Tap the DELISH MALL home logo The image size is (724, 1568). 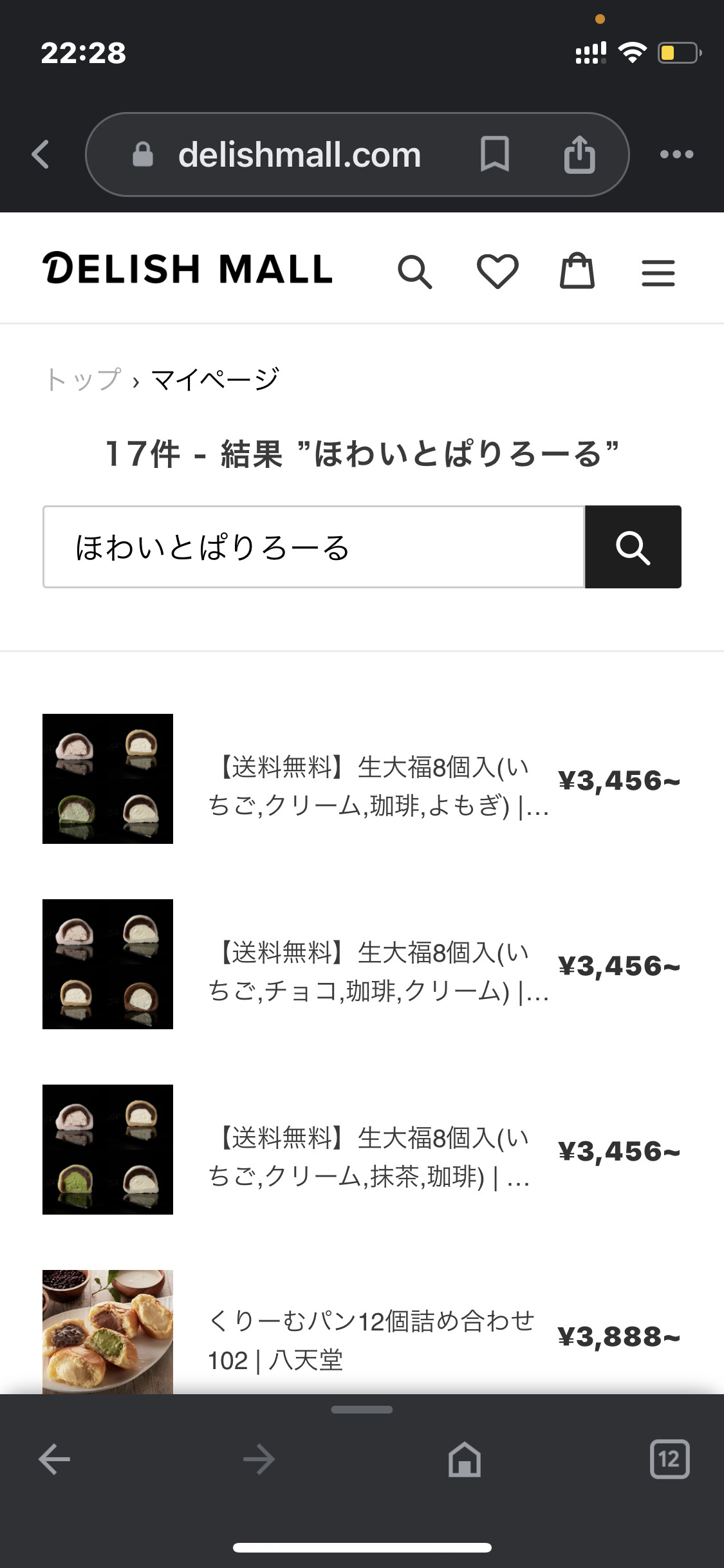point(187,269)
